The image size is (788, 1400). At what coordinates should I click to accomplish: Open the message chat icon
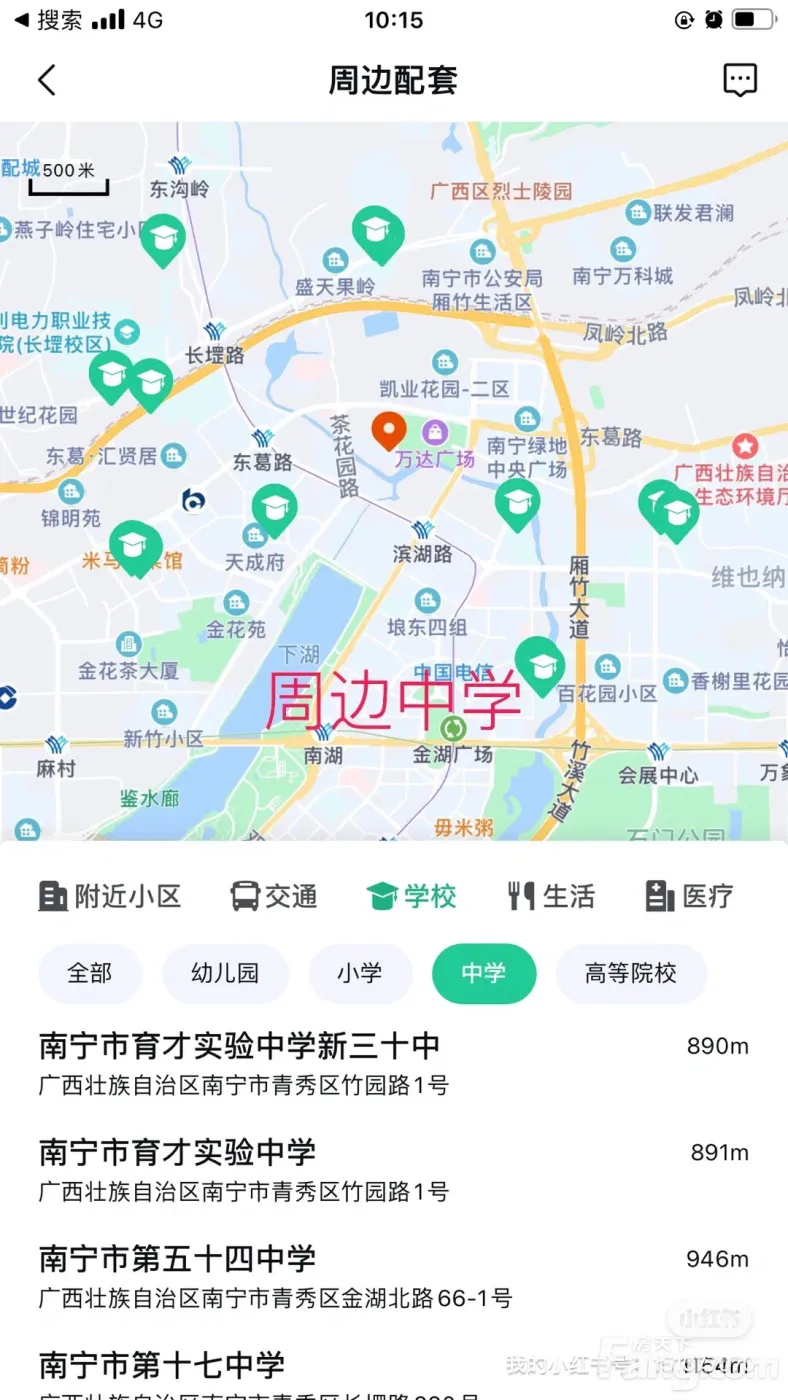[x=740, y=80]
